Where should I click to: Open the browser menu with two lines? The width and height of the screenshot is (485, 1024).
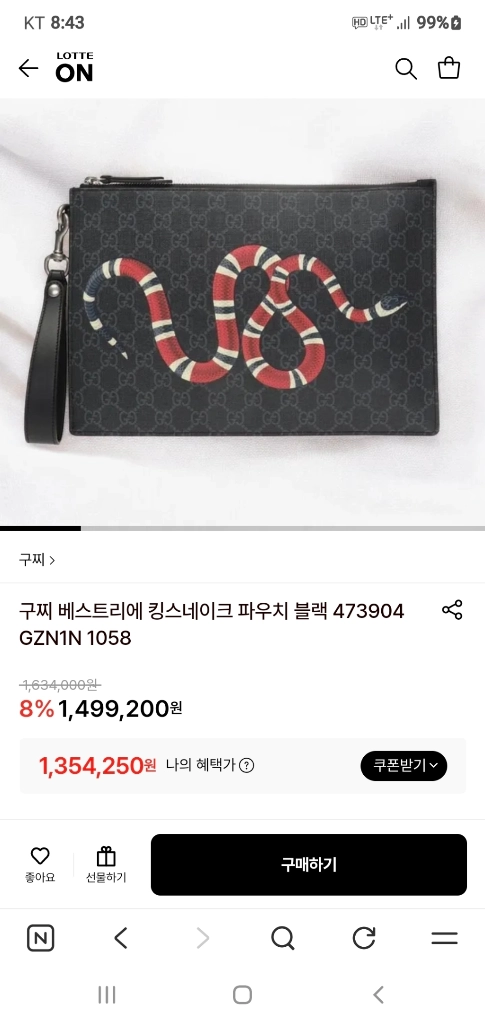click(x=445, y=939)
